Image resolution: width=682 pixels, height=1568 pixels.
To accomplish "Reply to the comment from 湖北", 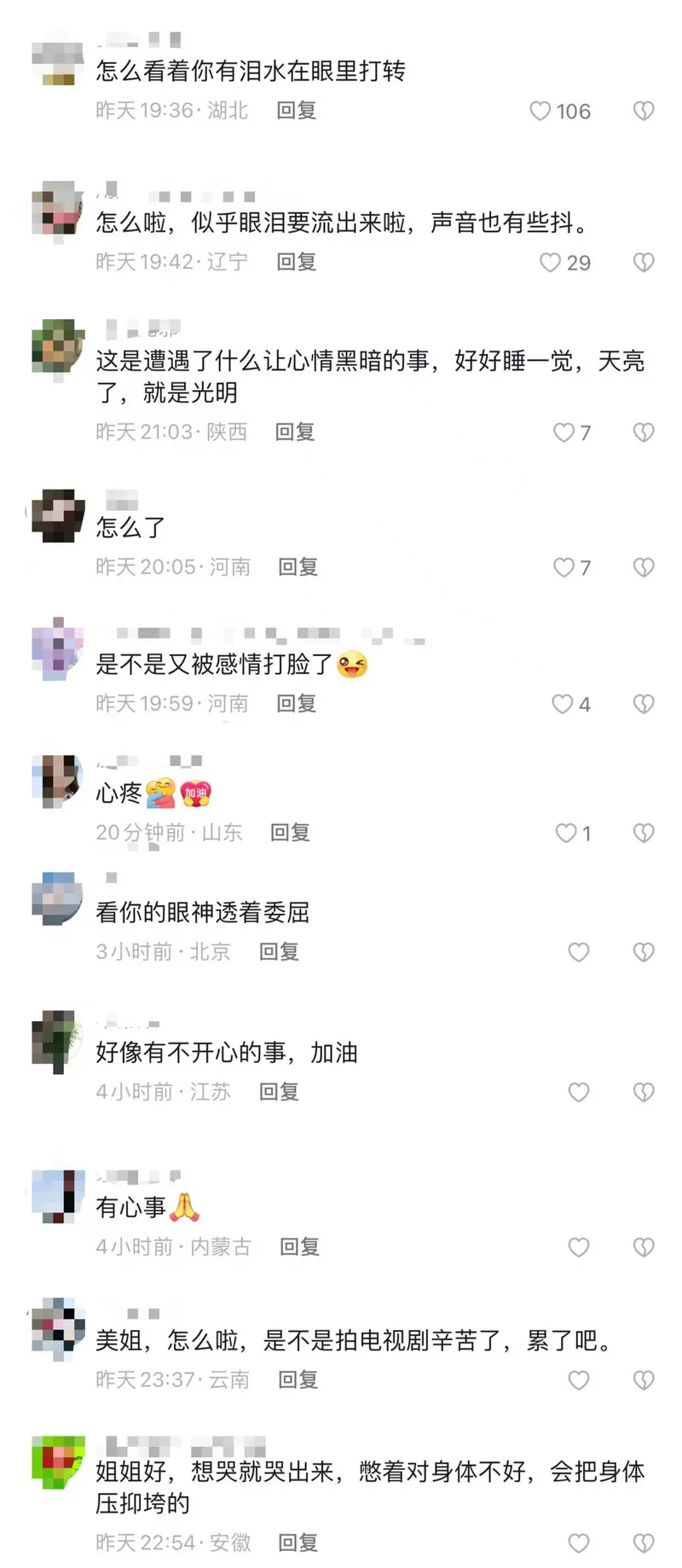I will [x=296, y=110].
